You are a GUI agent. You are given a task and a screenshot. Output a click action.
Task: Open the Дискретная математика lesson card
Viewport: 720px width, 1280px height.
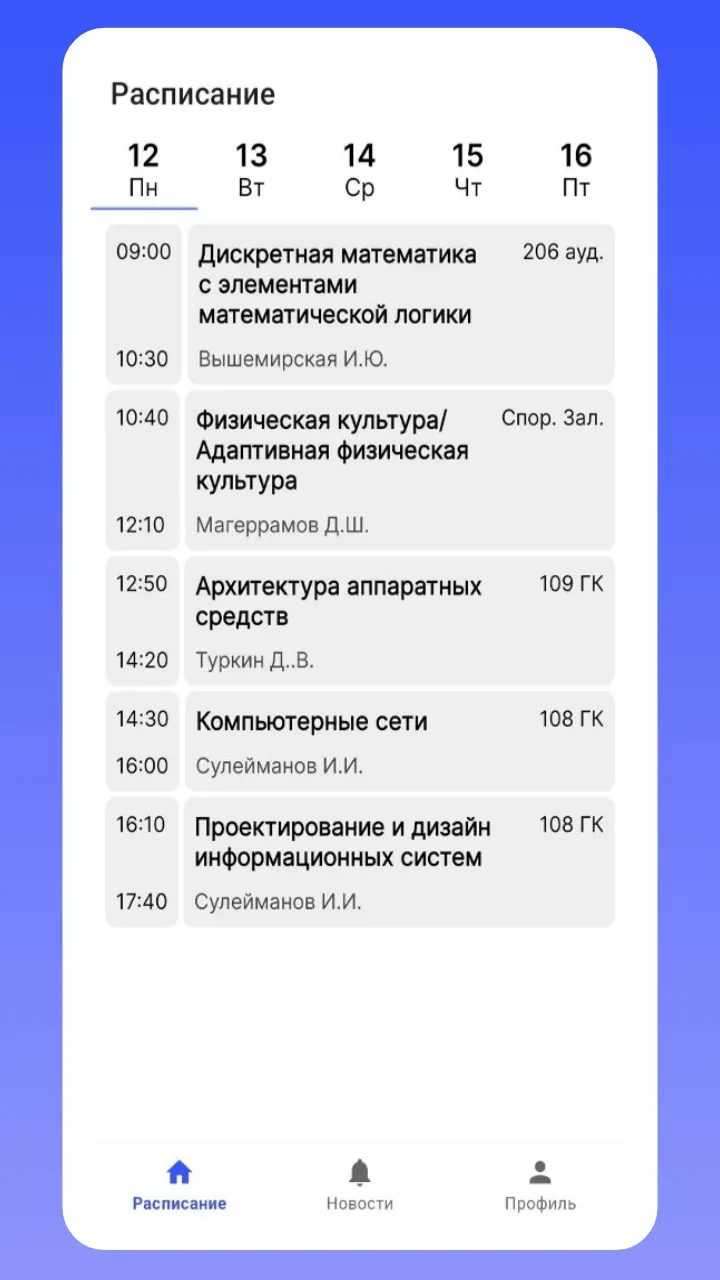(x=400, y=304)
